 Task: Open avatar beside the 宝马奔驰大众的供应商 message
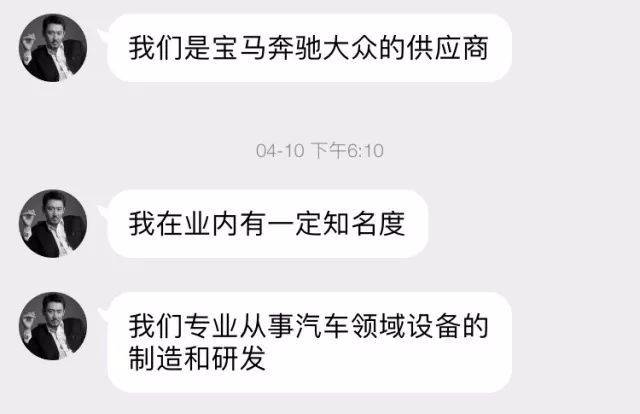[x=53, y=47]
